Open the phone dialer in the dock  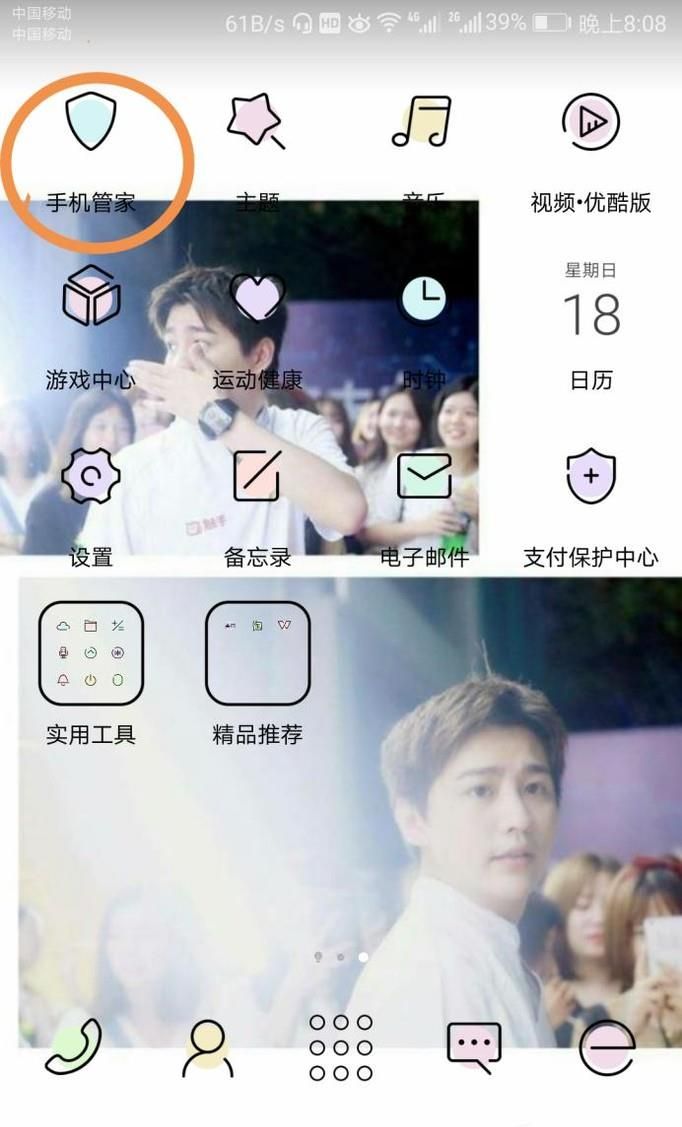coord(74,1046)
